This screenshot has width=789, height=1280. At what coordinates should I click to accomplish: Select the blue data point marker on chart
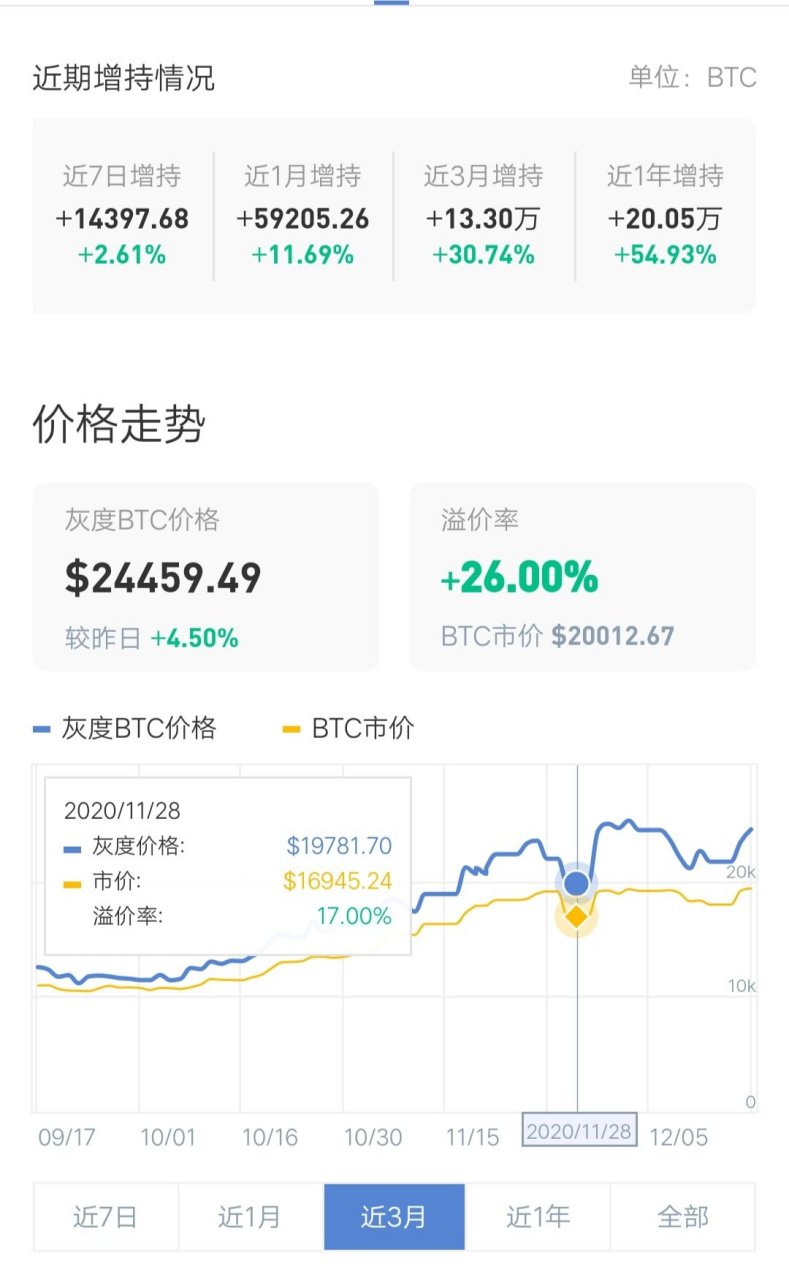577,884
